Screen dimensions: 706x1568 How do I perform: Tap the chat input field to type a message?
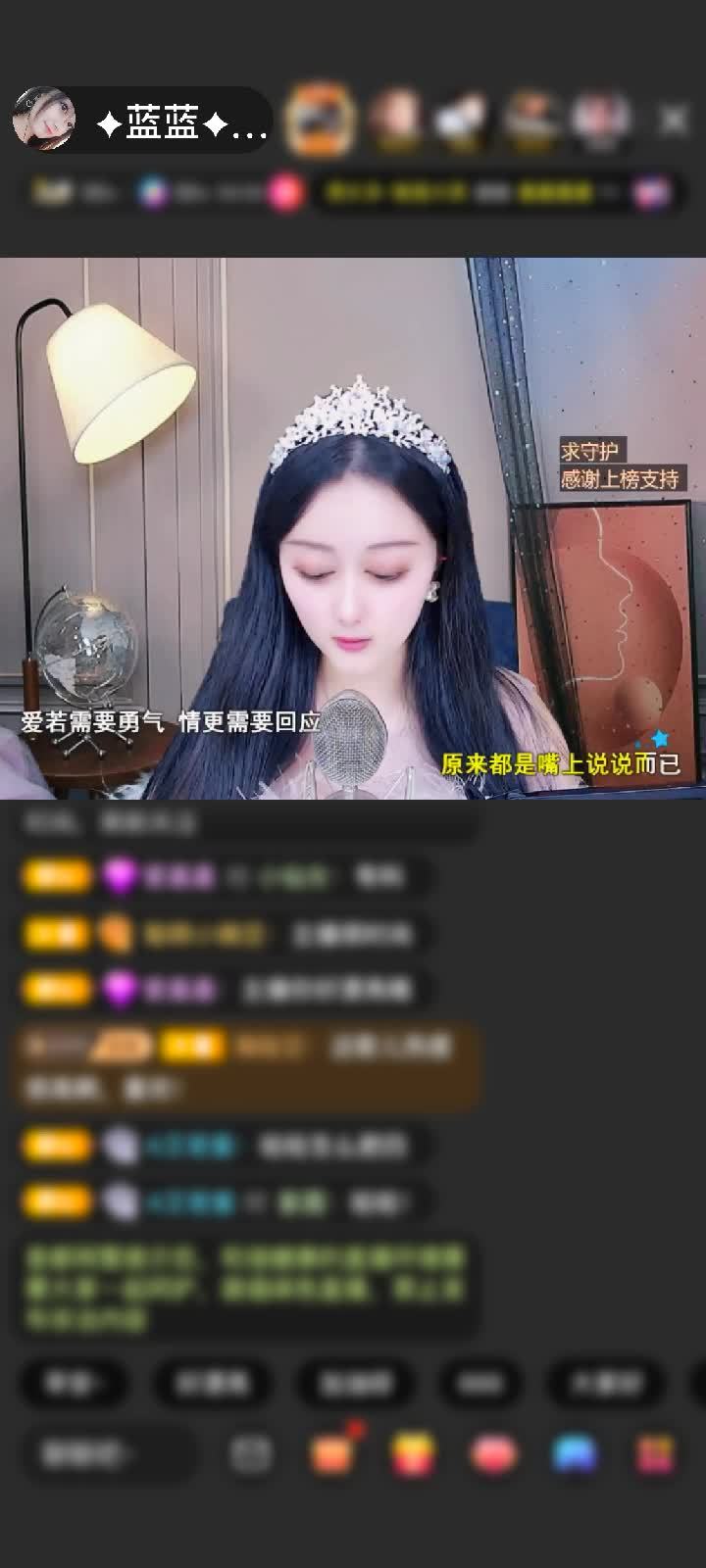click(x=108, y=1450)
